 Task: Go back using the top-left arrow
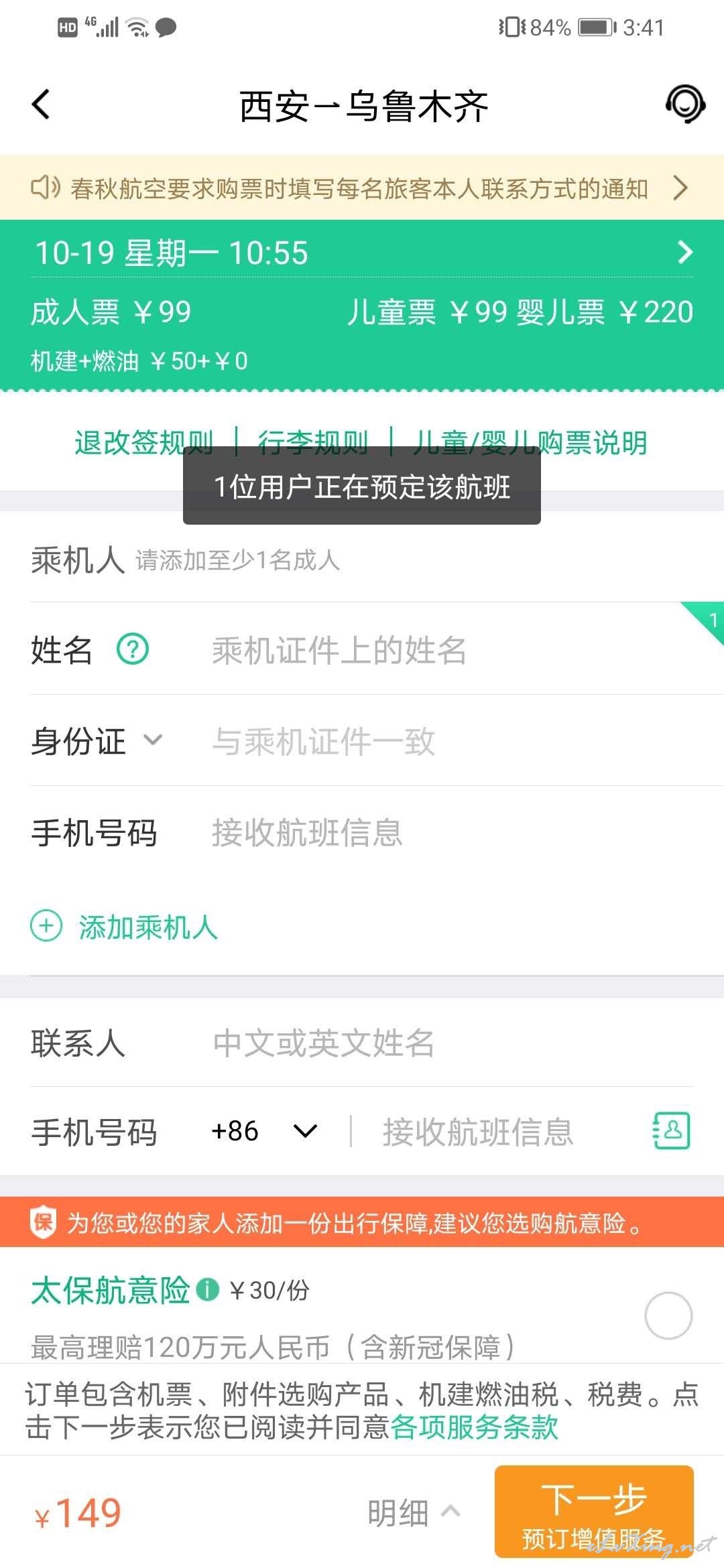point(41,105)
